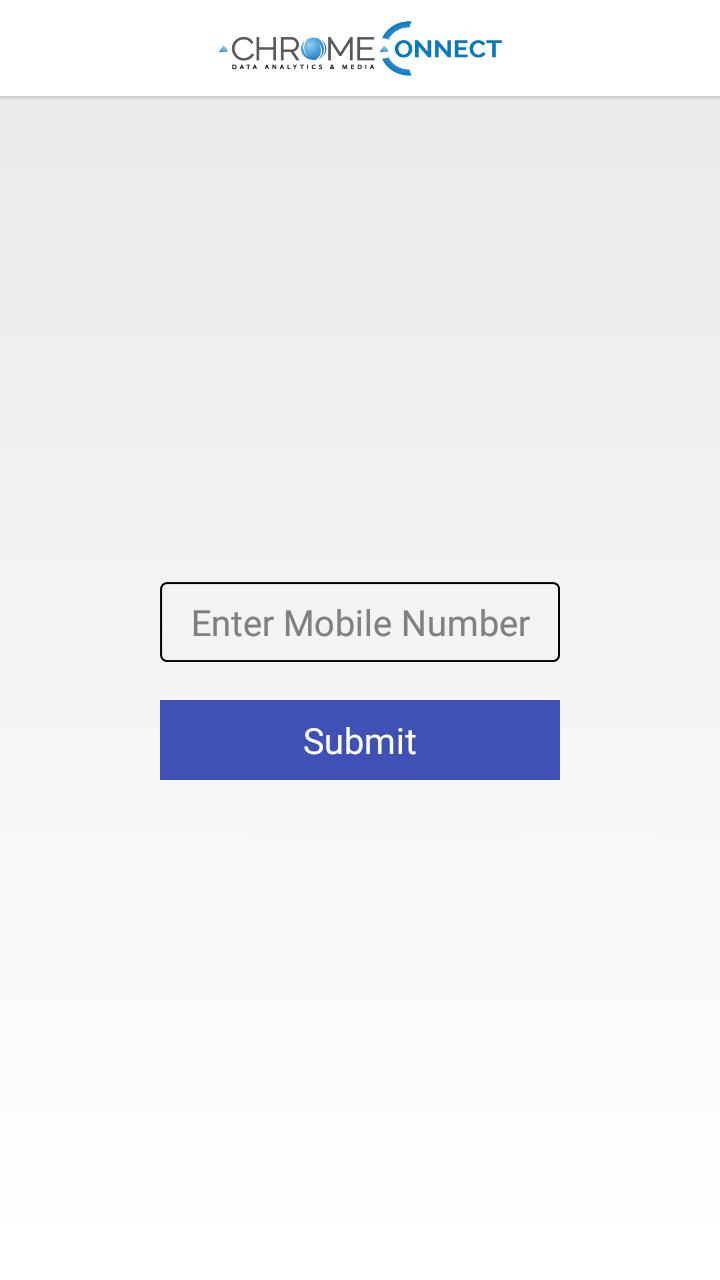The height and width of the screenshot is (1280, 720).
Task: Tap the Submit button
Action: [x=360, y=740]
